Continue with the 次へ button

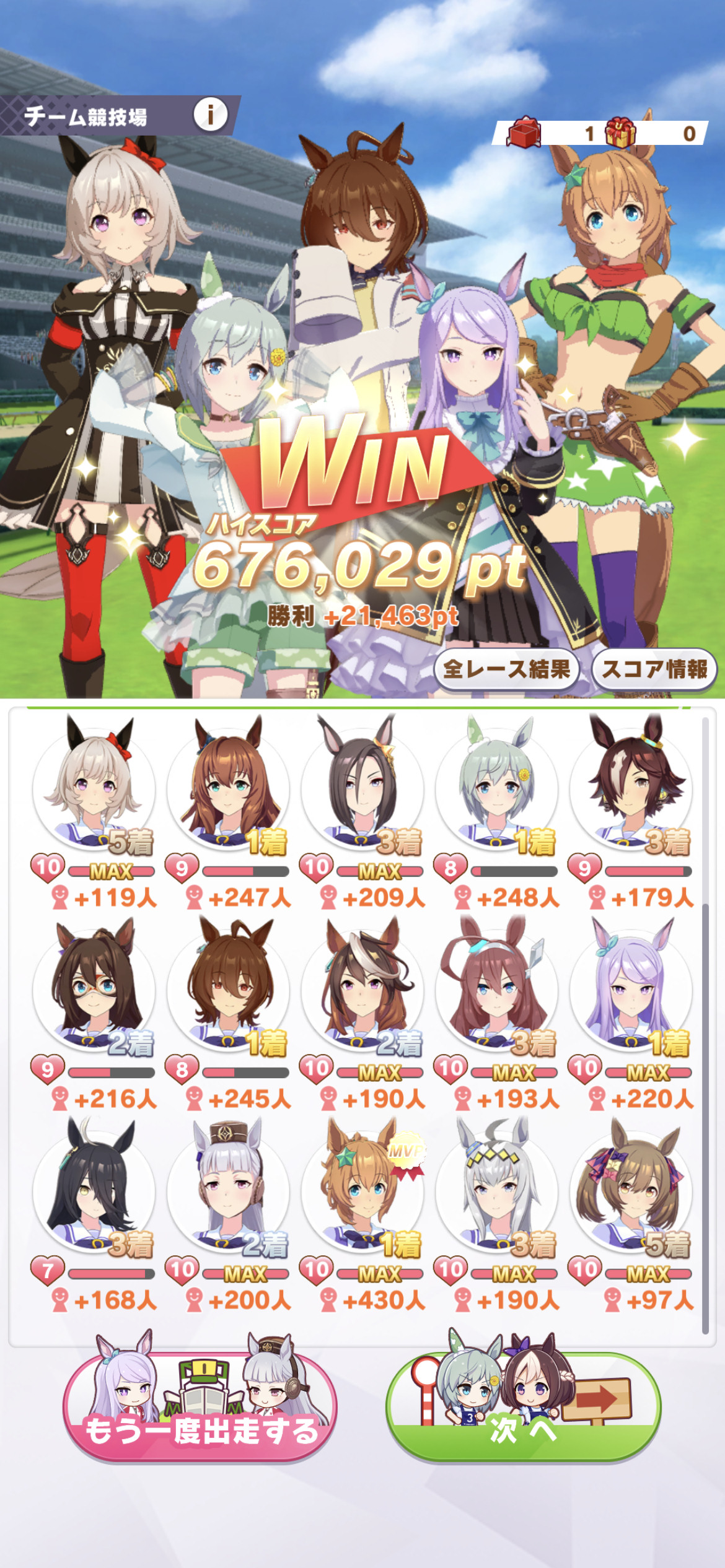point(524,1409)
